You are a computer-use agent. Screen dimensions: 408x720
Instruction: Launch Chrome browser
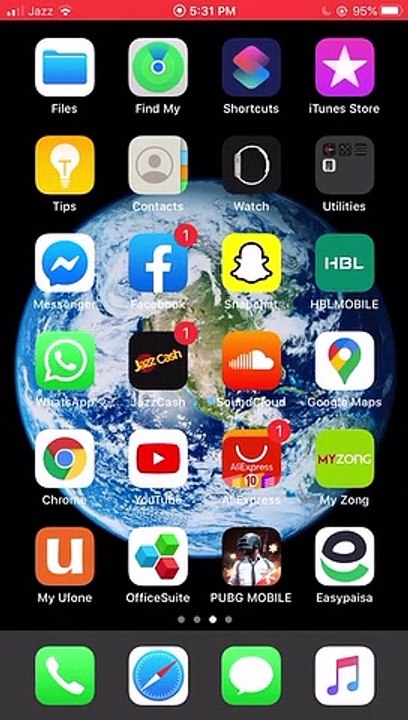click(x=65, y=458)
